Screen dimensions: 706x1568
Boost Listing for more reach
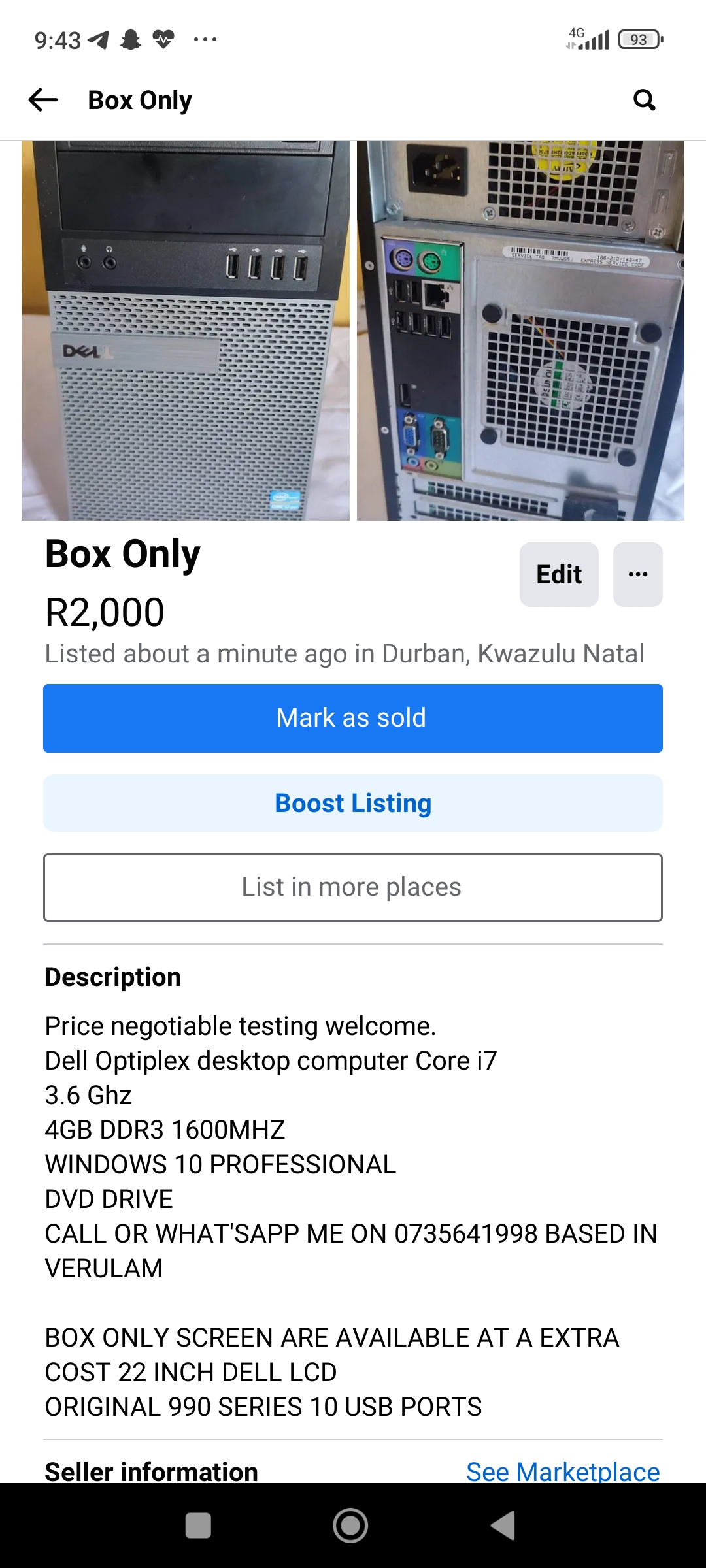pos(353,803)
